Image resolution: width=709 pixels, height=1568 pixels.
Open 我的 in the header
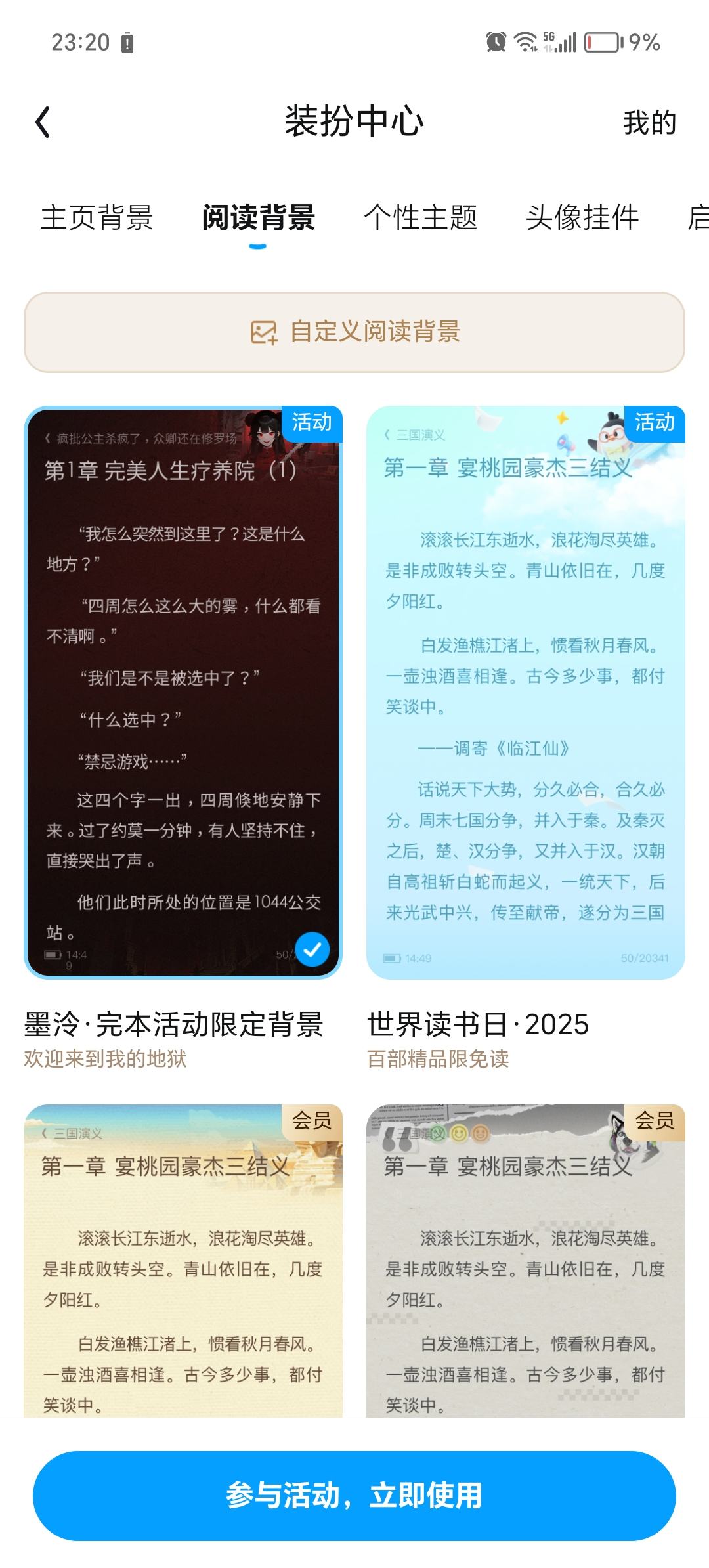649,123
